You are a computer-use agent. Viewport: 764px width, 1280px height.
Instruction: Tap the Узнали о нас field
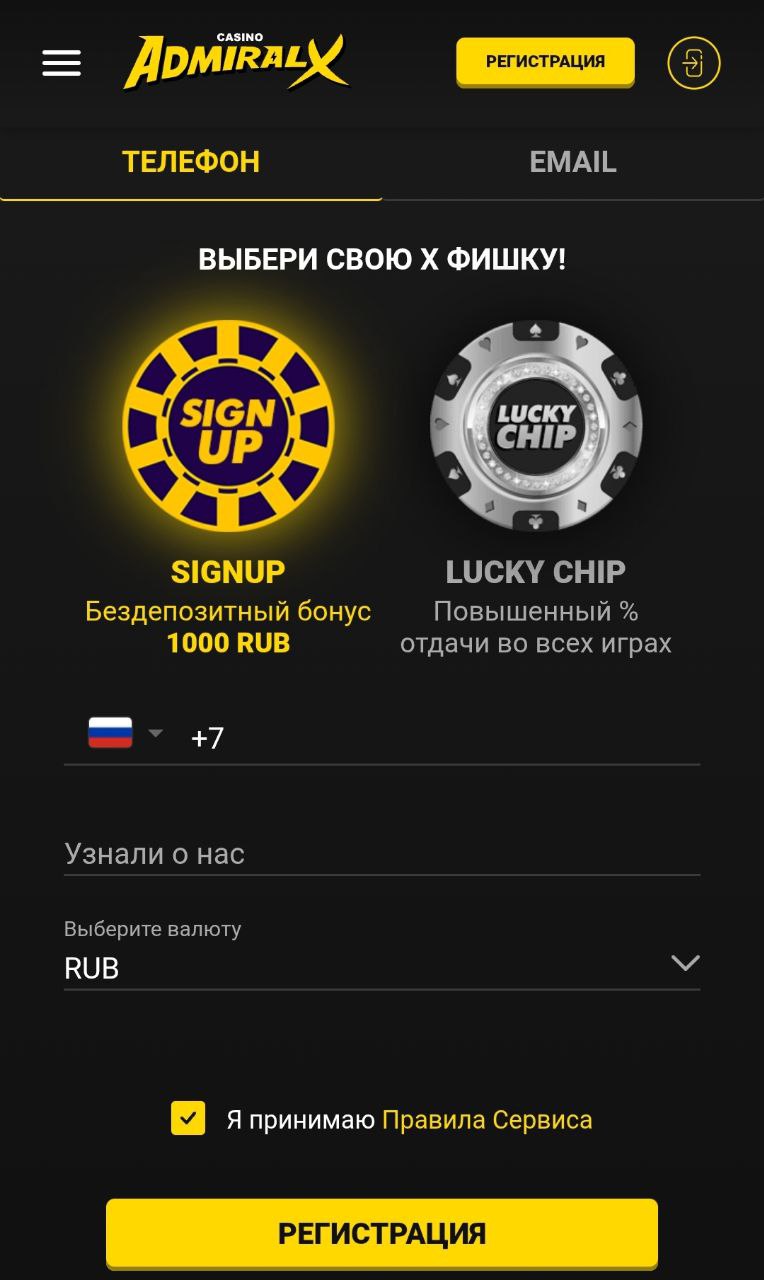(382, 853)
